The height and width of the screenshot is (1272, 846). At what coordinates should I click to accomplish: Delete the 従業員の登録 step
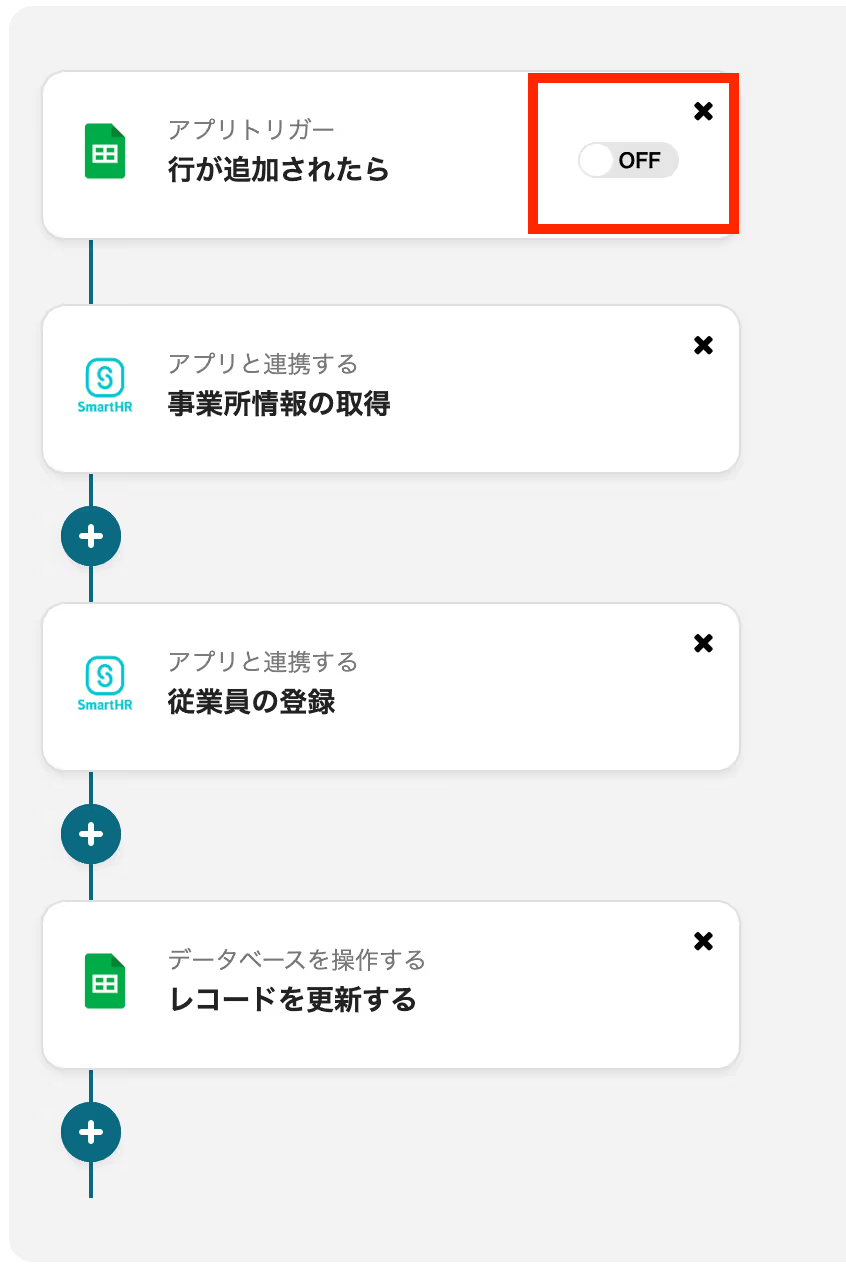[x=704, y=643]
